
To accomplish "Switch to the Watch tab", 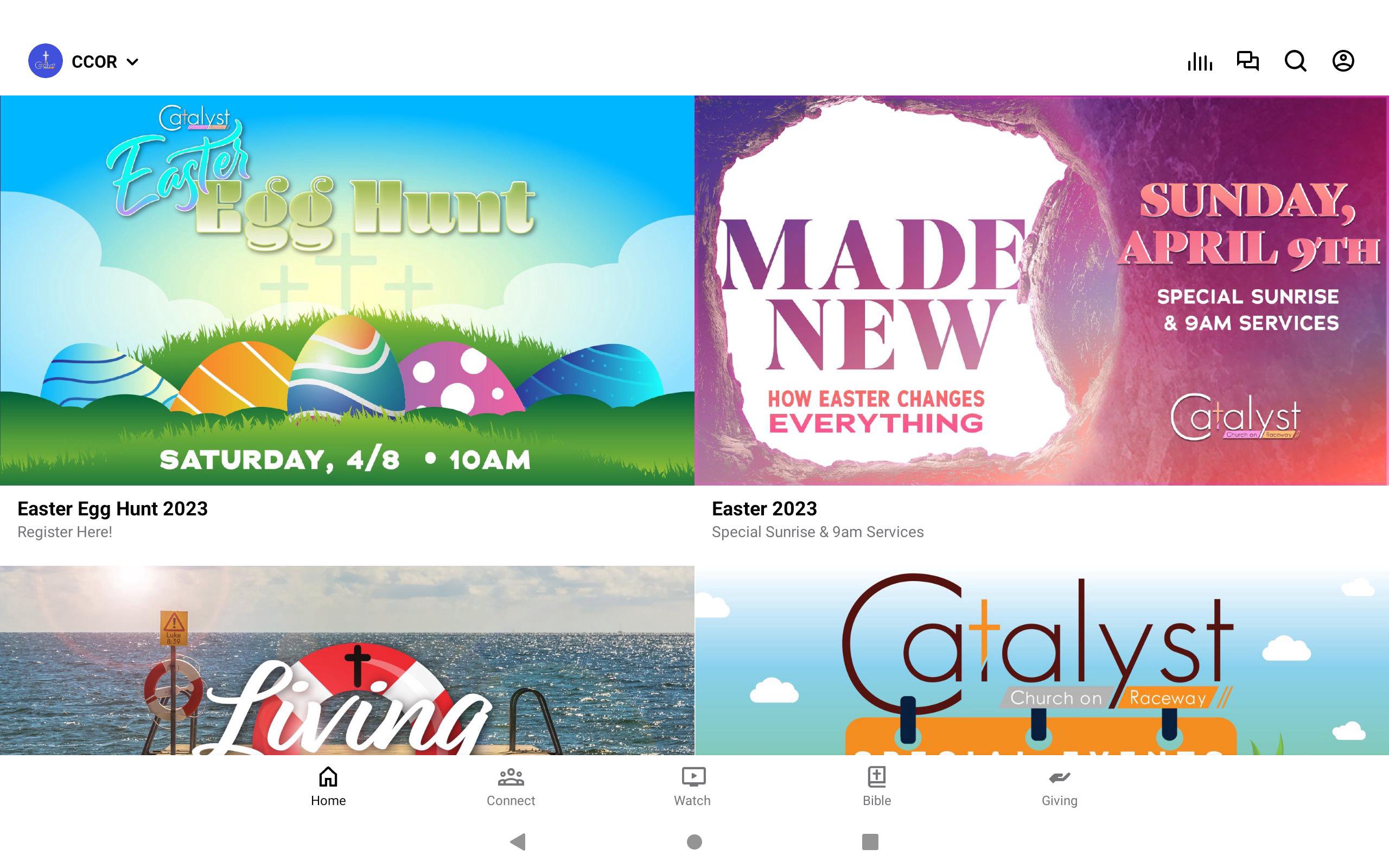I will pos(693,787).
